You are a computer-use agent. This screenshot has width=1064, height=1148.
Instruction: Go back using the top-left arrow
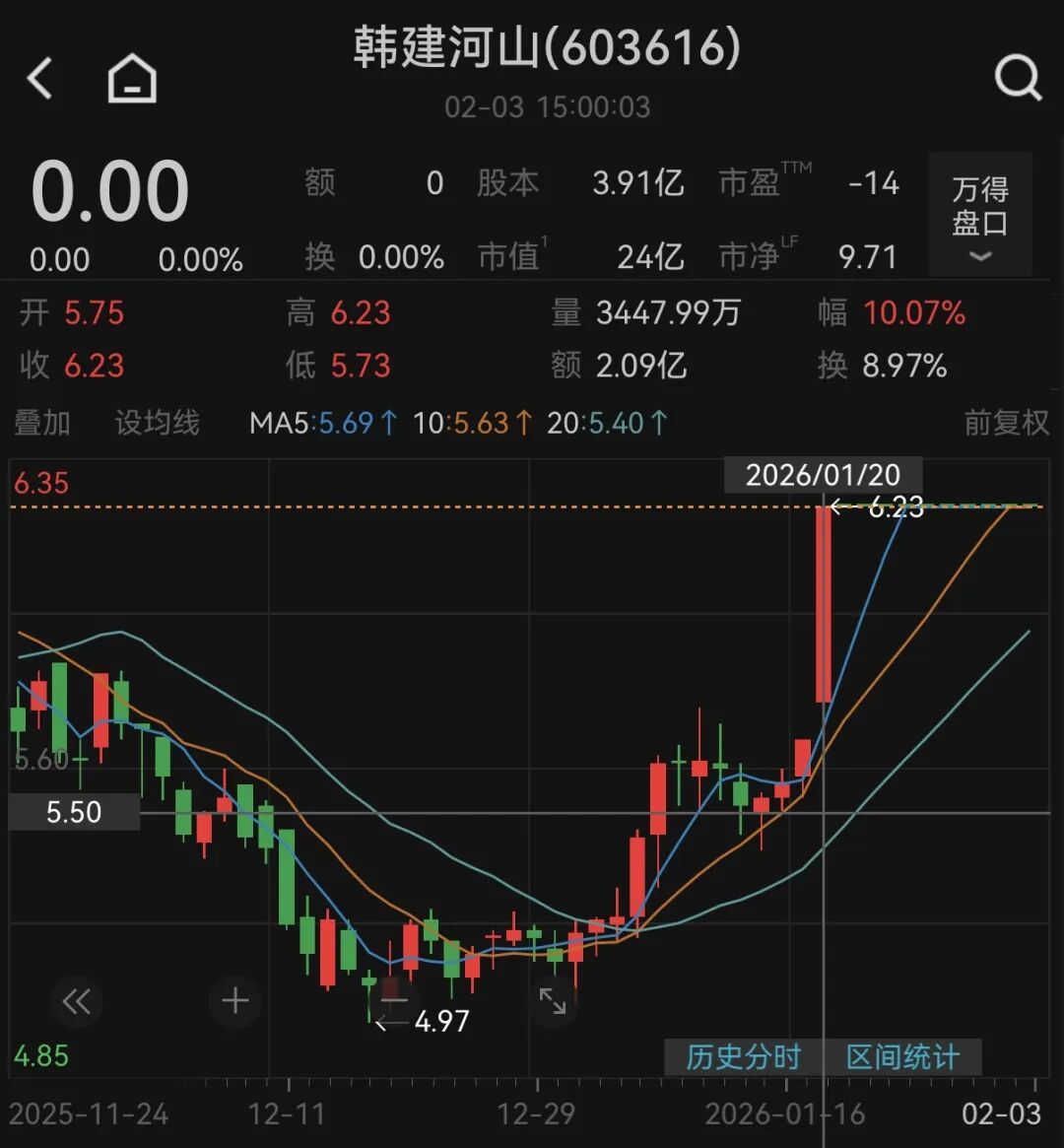point(39,78)
